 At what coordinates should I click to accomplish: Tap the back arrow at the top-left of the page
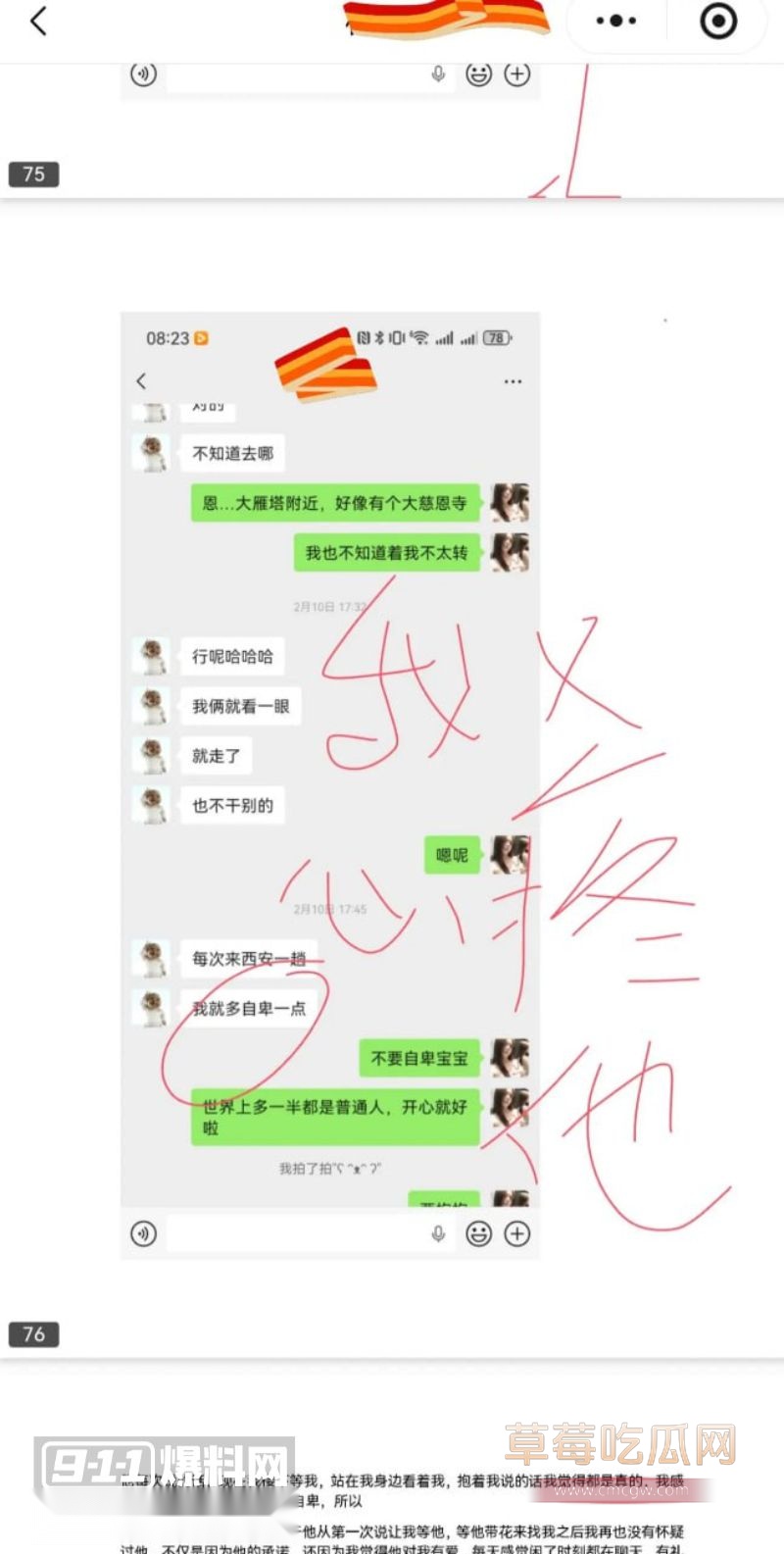pyautogui.click(x=38, y=20)
